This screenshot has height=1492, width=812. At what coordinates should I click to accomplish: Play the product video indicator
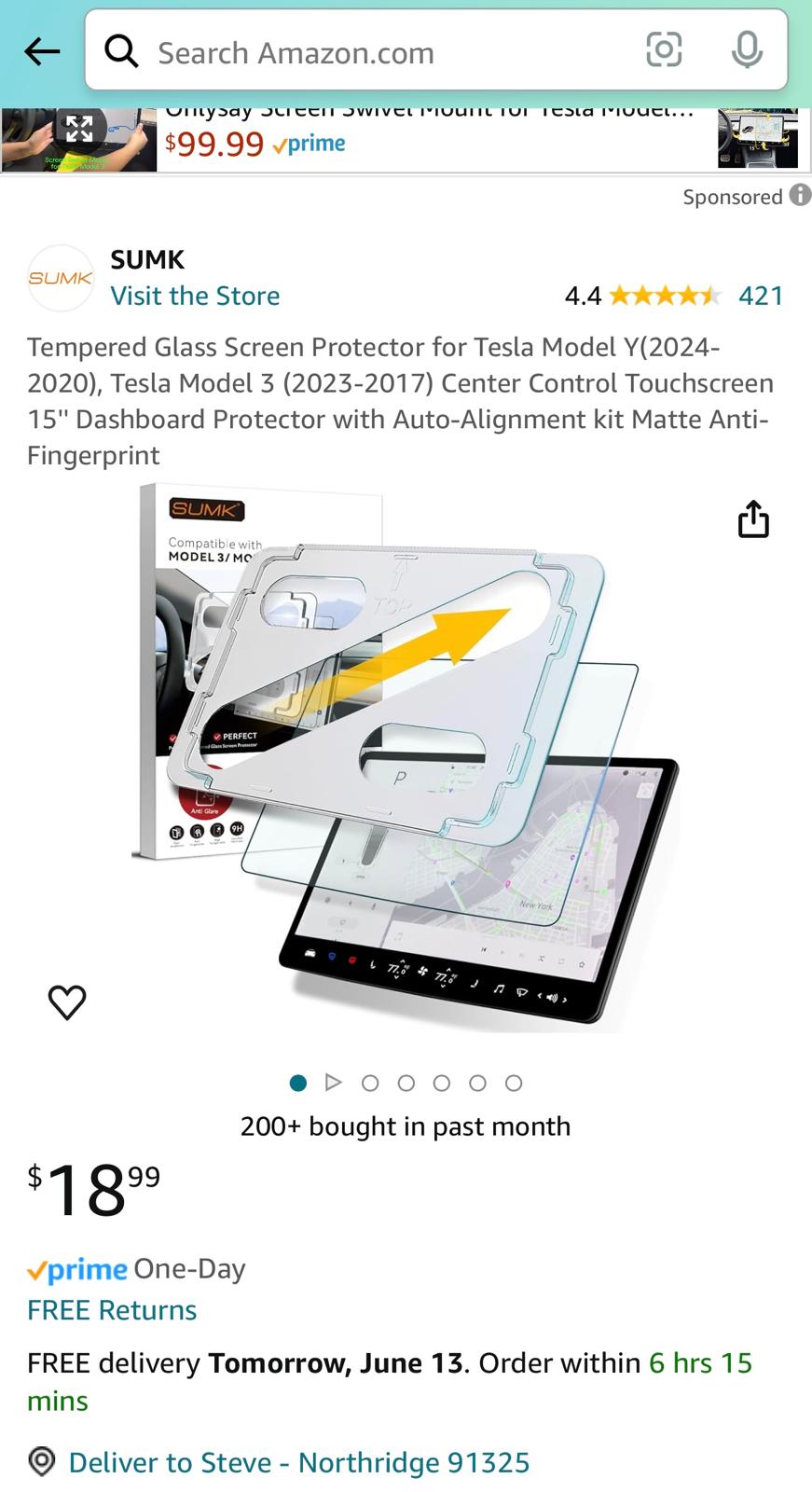pos(334,1083)
